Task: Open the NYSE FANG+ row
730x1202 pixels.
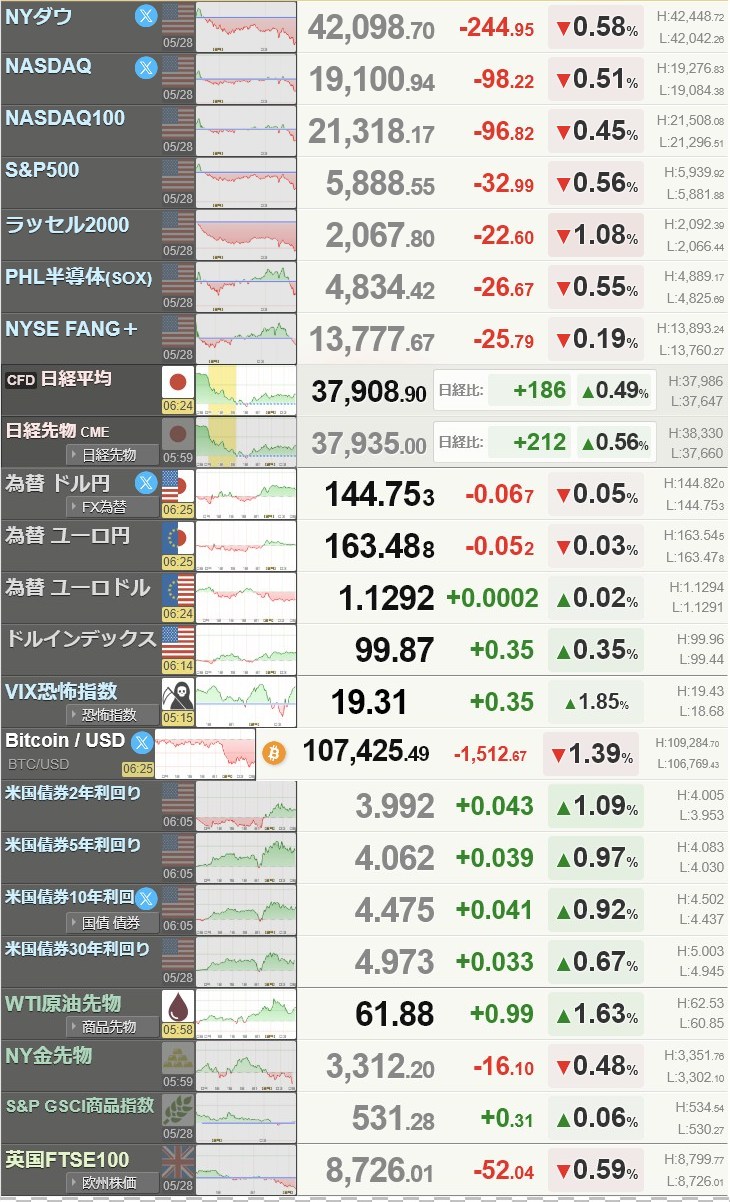Action: 365,338
